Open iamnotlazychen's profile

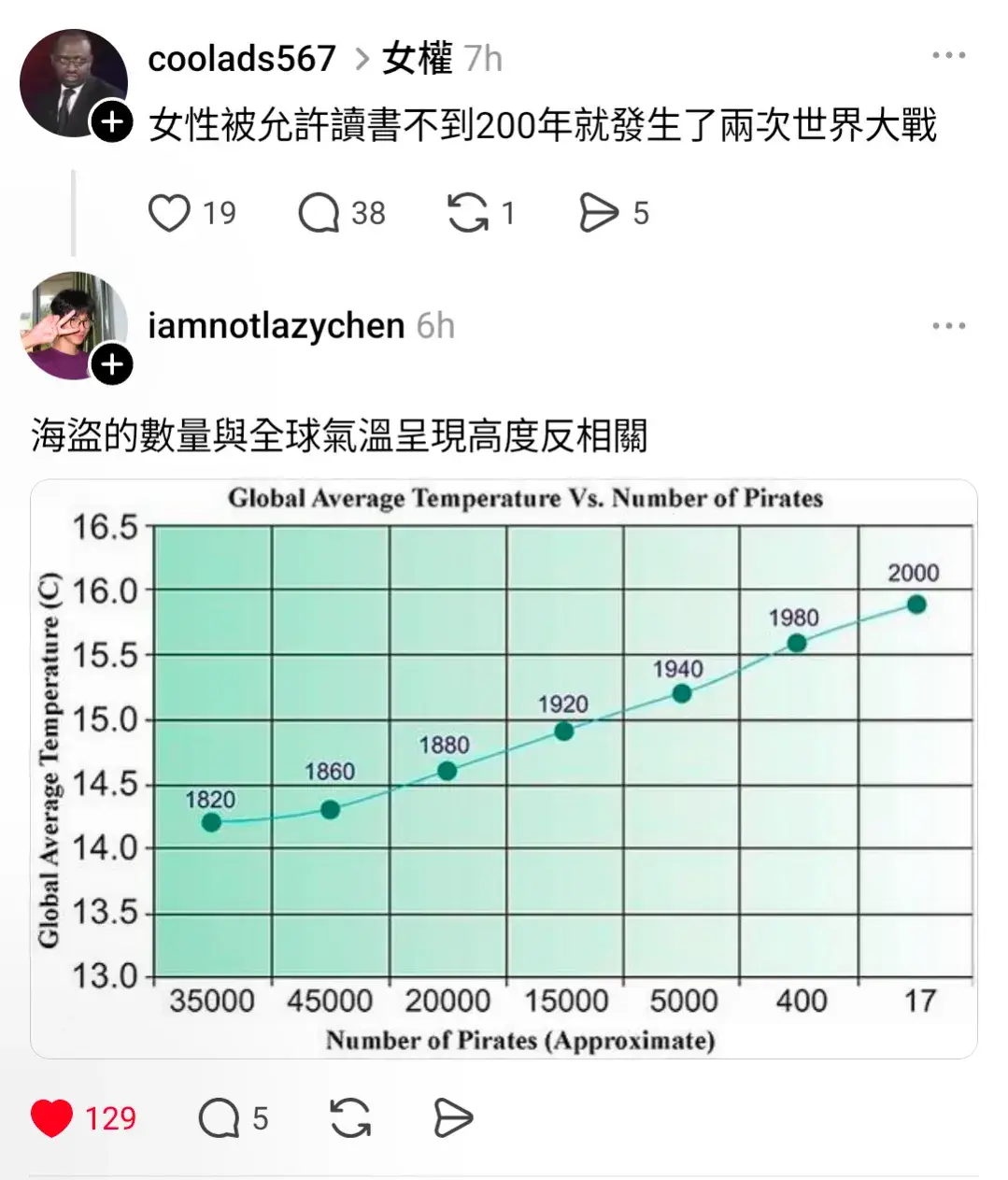click(x=276, y=326)
